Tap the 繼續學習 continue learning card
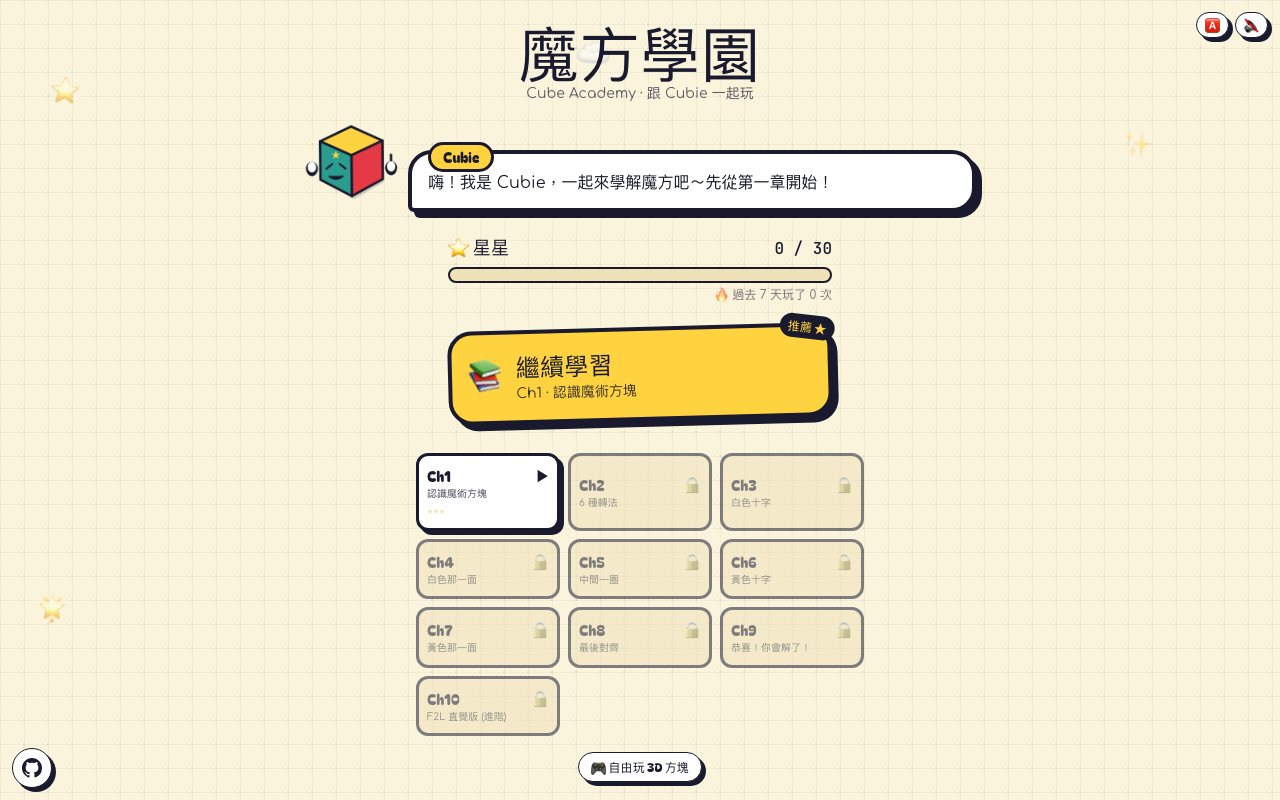Image resolution: width=1280 pixels, height=800 pixels. coord(640,376)
